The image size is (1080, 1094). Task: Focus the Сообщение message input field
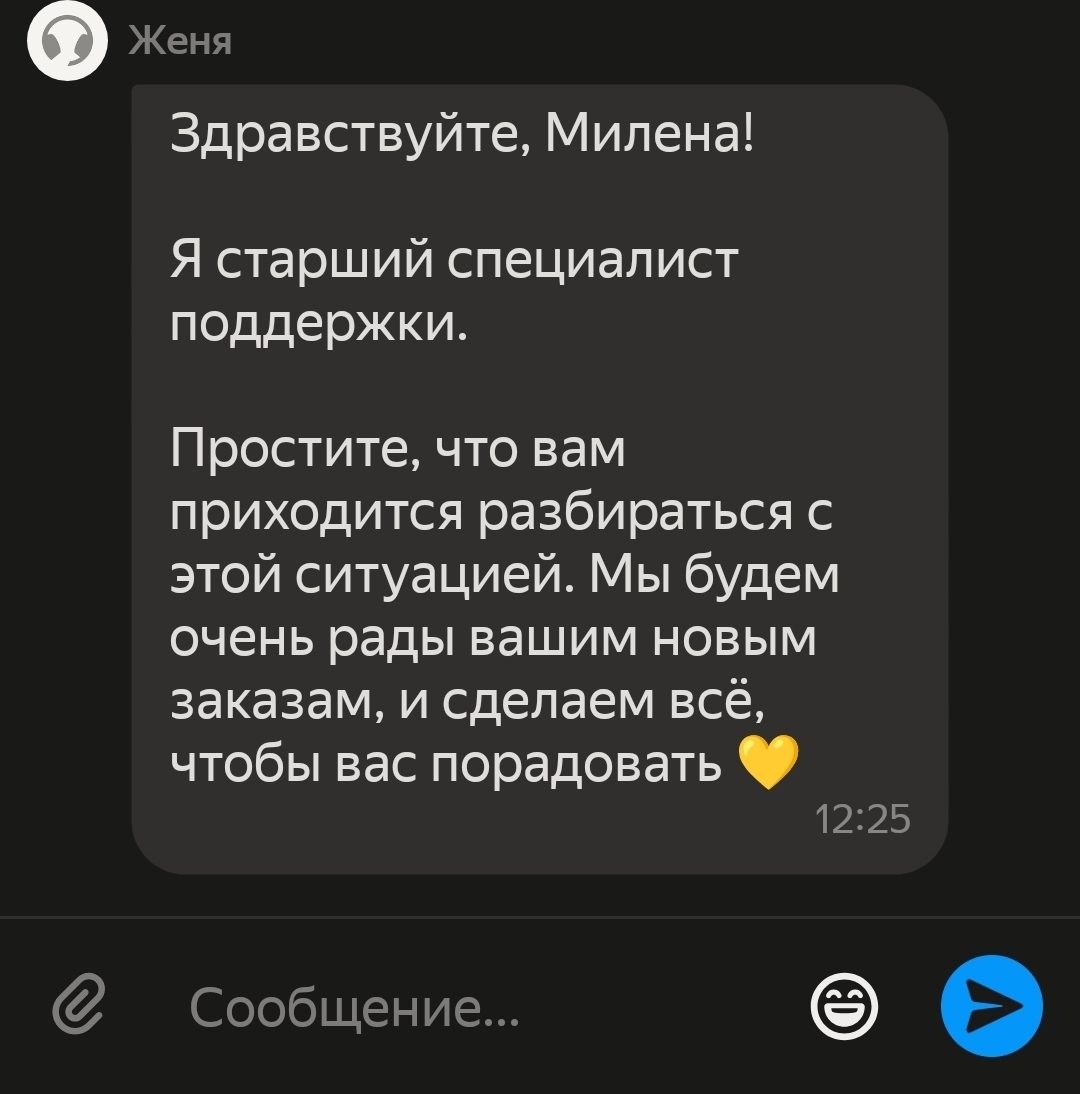(450, 1006)
